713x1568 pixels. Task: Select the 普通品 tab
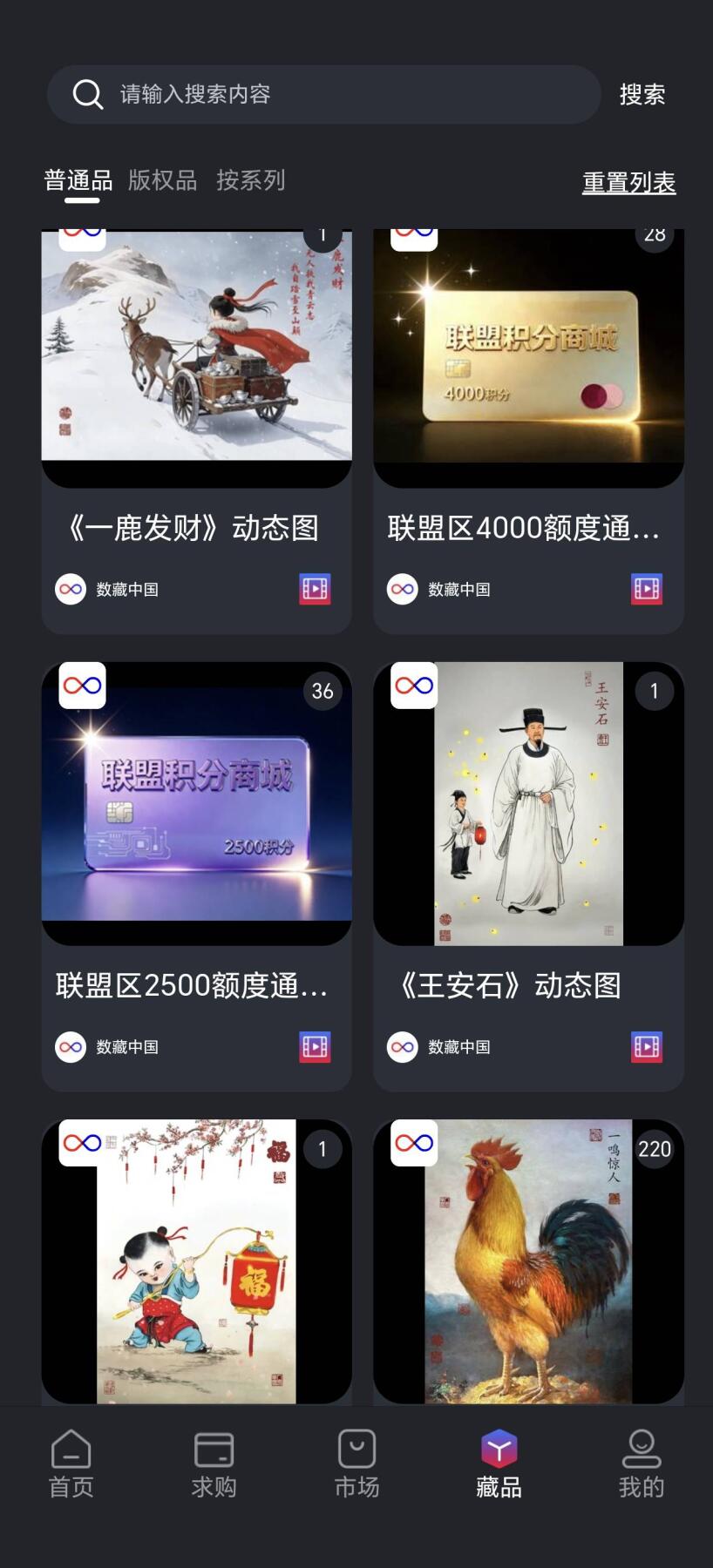(x=79, y=180)
